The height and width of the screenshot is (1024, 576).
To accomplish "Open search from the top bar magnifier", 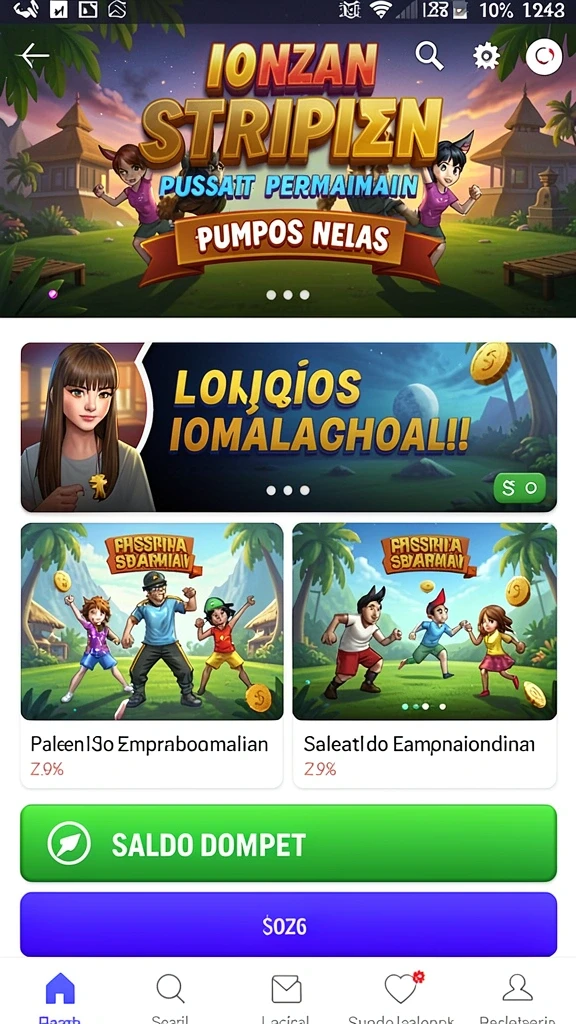I will pyautogui.click(x=429, y=56).
